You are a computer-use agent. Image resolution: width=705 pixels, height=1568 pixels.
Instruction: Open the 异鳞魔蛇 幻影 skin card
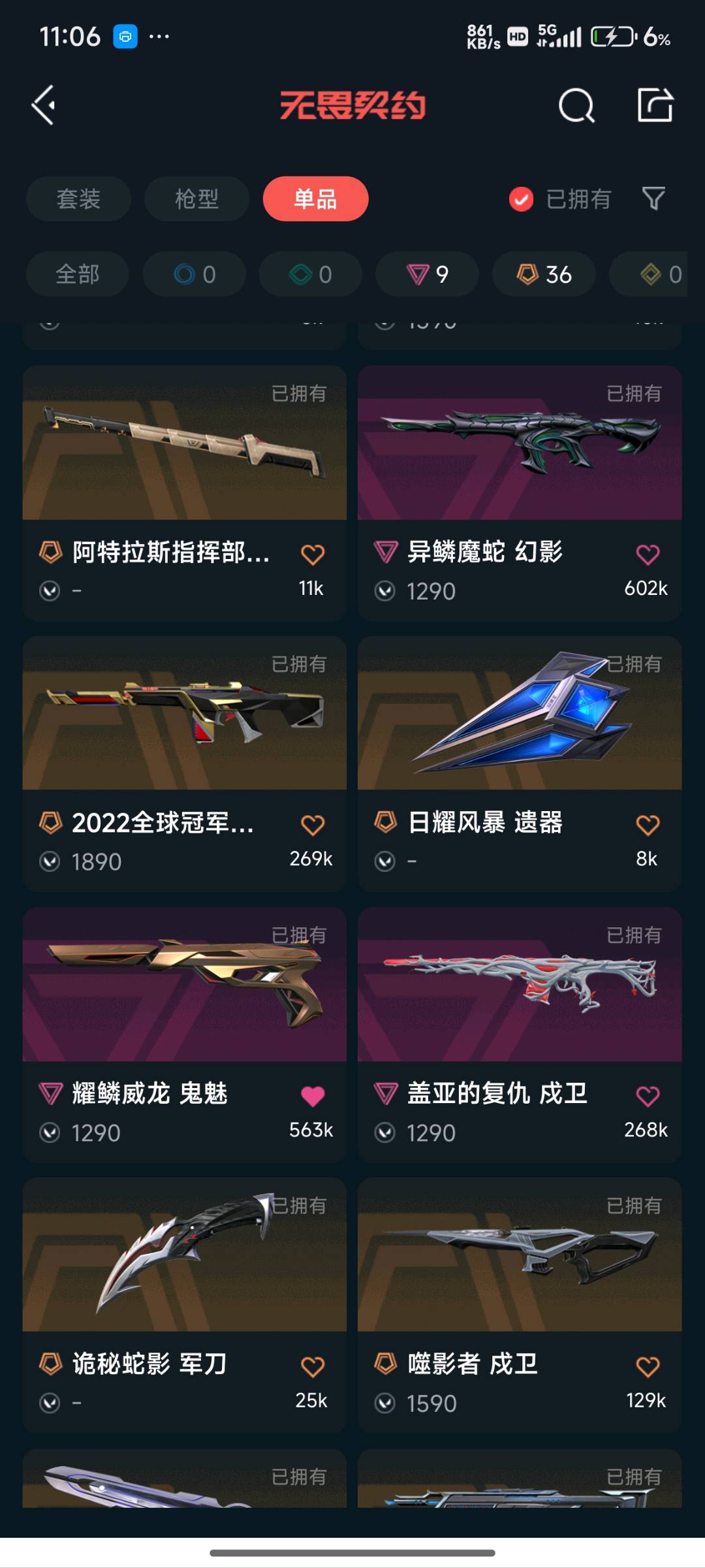(520, 492)
